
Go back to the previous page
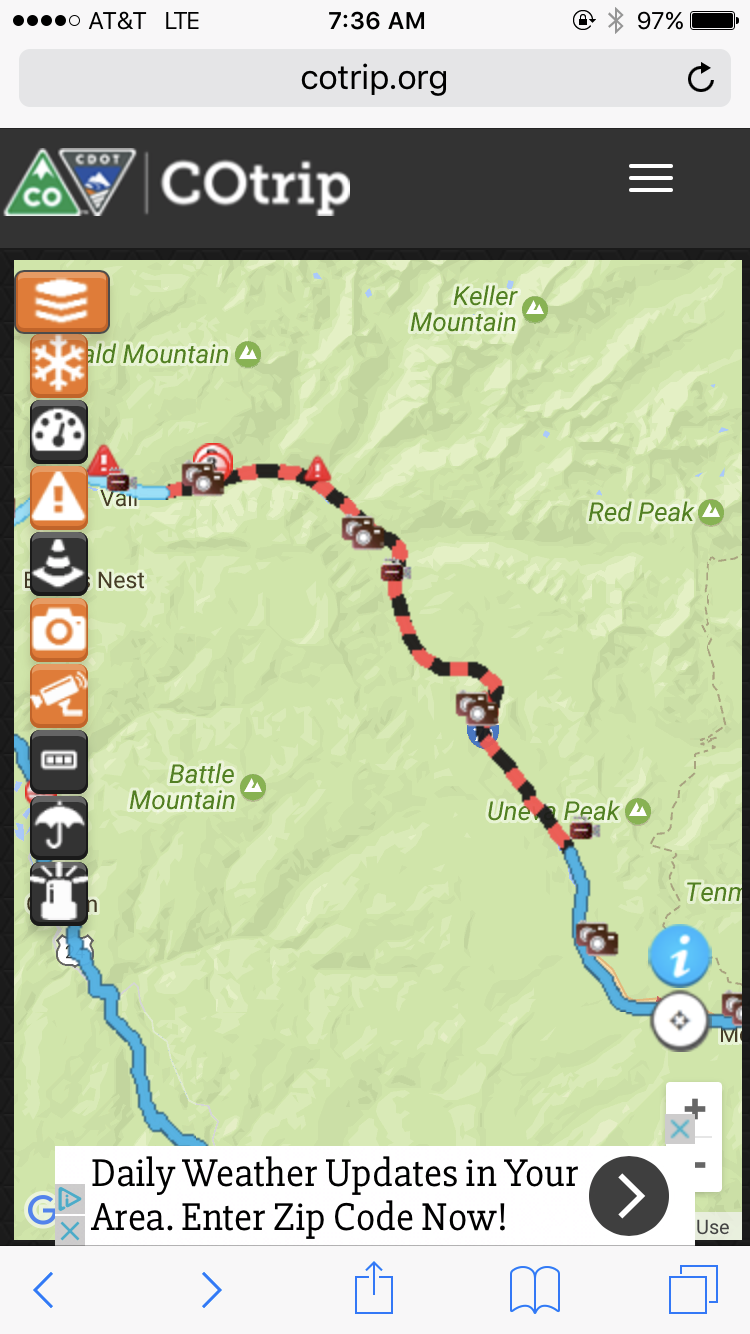pyautogui.click(x=43, y=1290)
